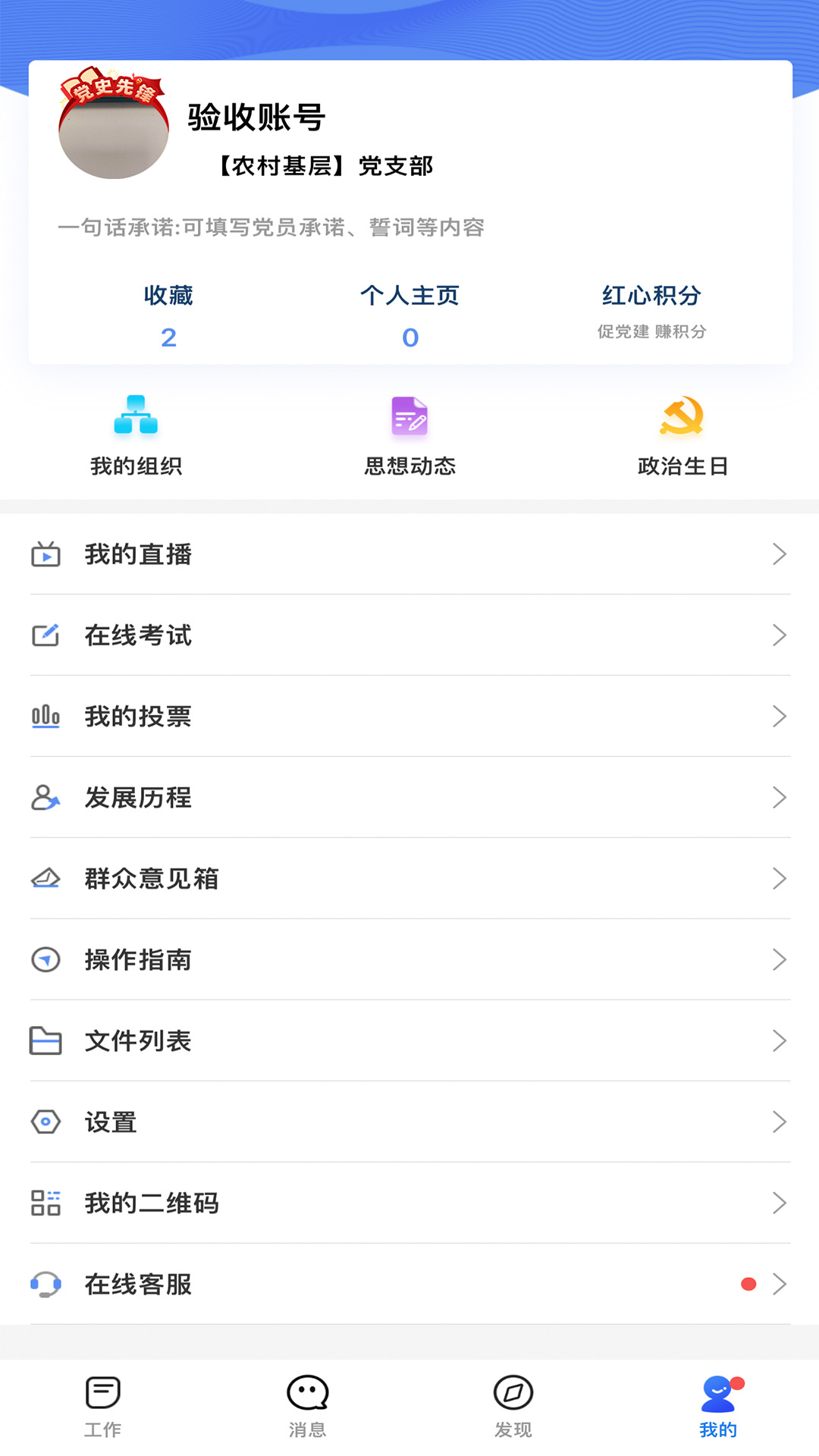Viewport: 819px width, 1456px height.
Task: Open 文件列表
Action: (409, 1041)
